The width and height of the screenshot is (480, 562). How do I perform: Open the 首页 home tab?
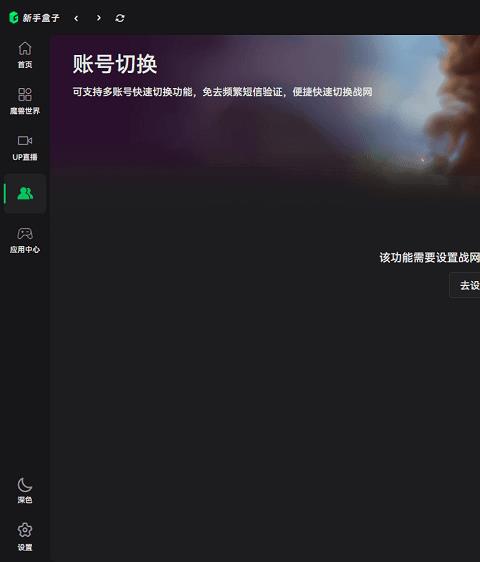25,55
